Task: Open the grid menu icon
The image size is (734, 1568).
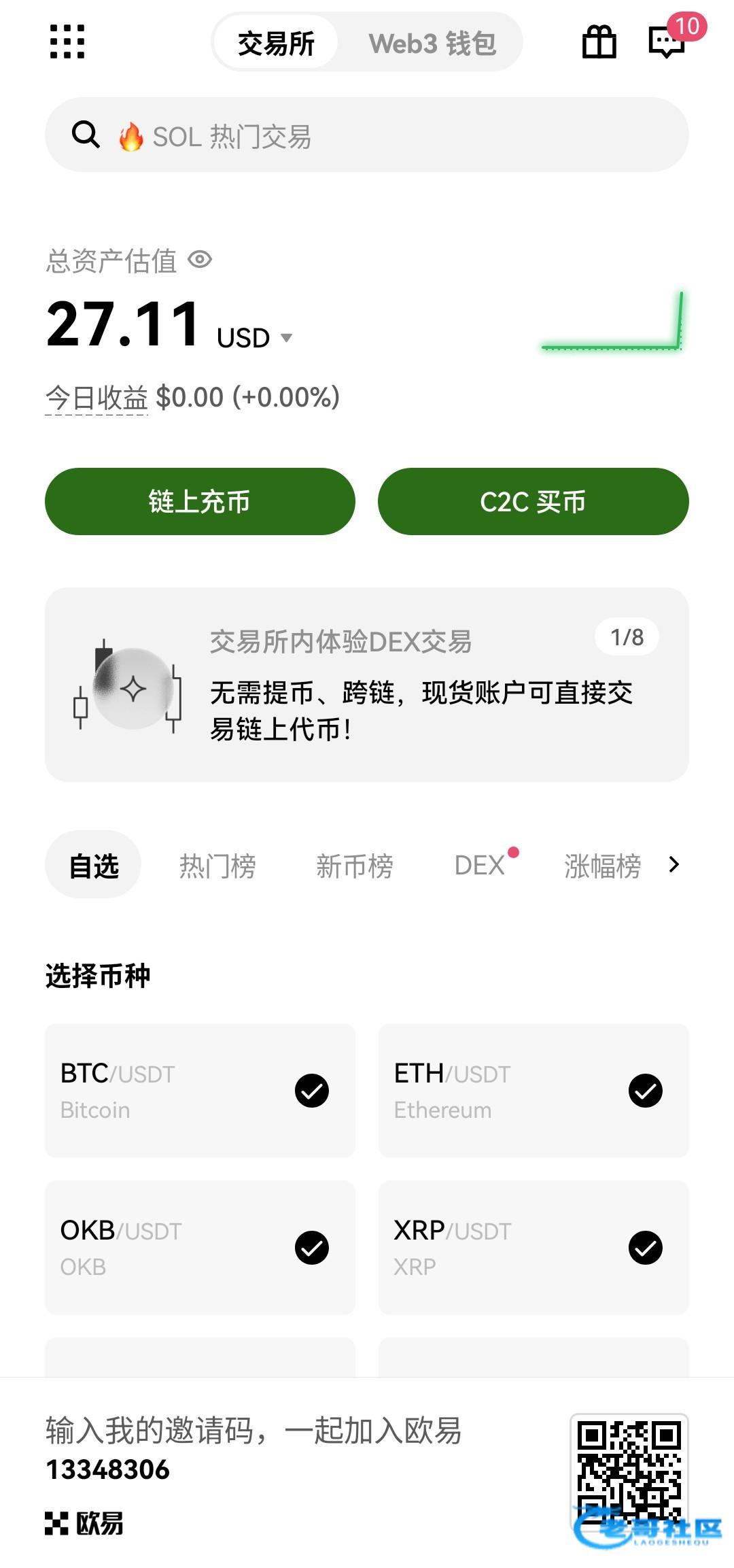Action: tap(67, 41)
